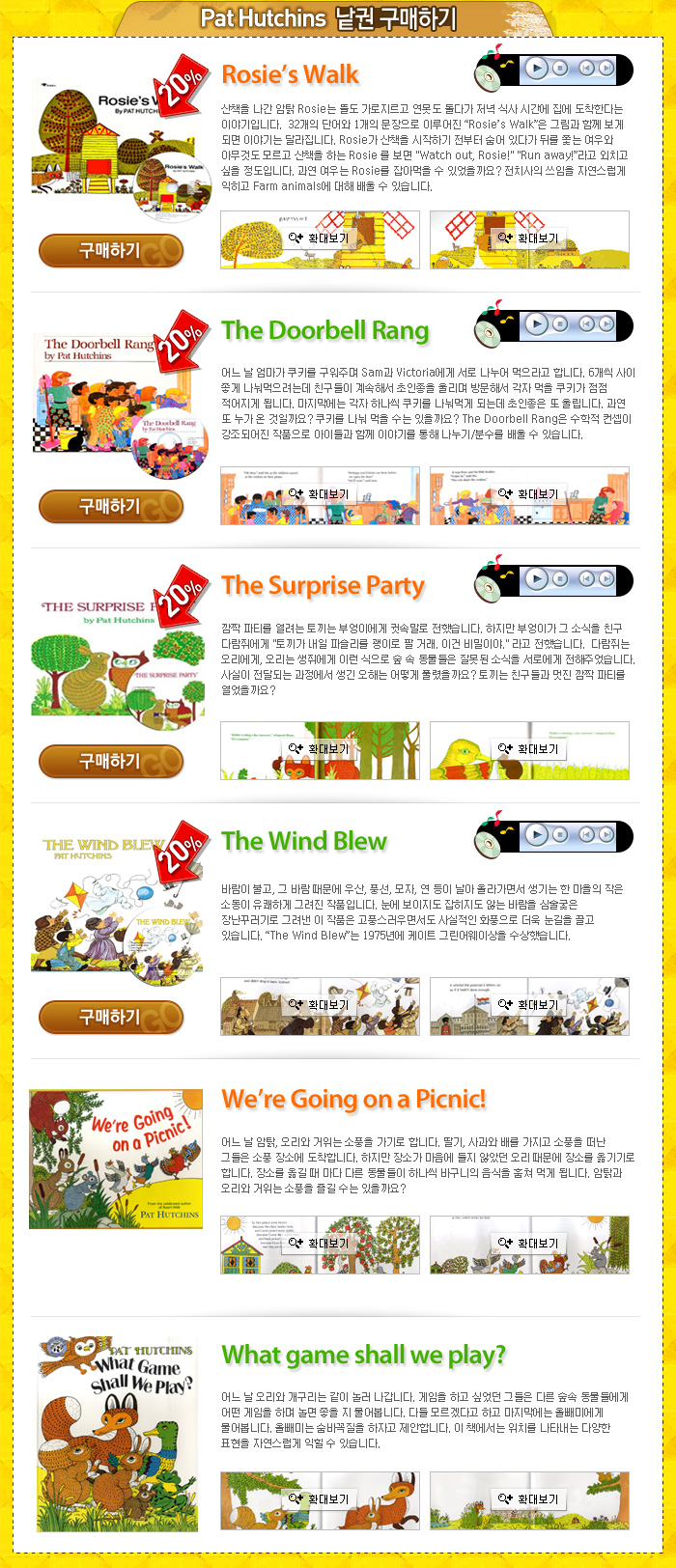Buy The Doorbell Rang with 구매하기
This screenshot has width=676, height=1568.
(111, 507)
